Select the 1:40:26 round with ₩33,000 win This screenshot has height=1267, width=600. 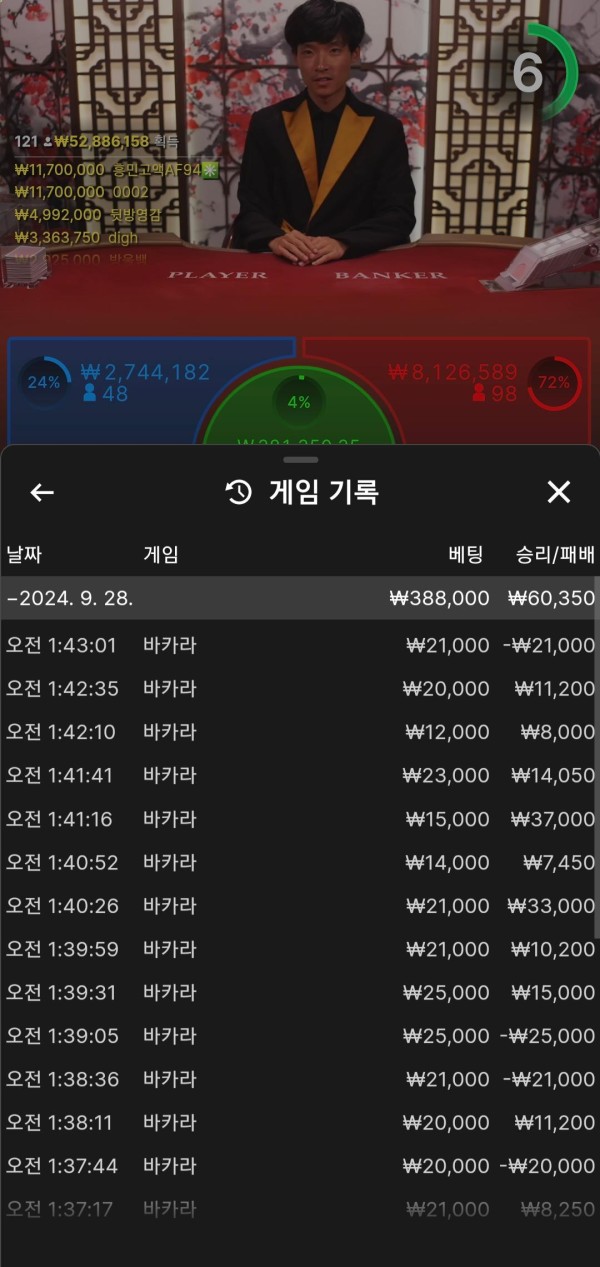(298, 906)
